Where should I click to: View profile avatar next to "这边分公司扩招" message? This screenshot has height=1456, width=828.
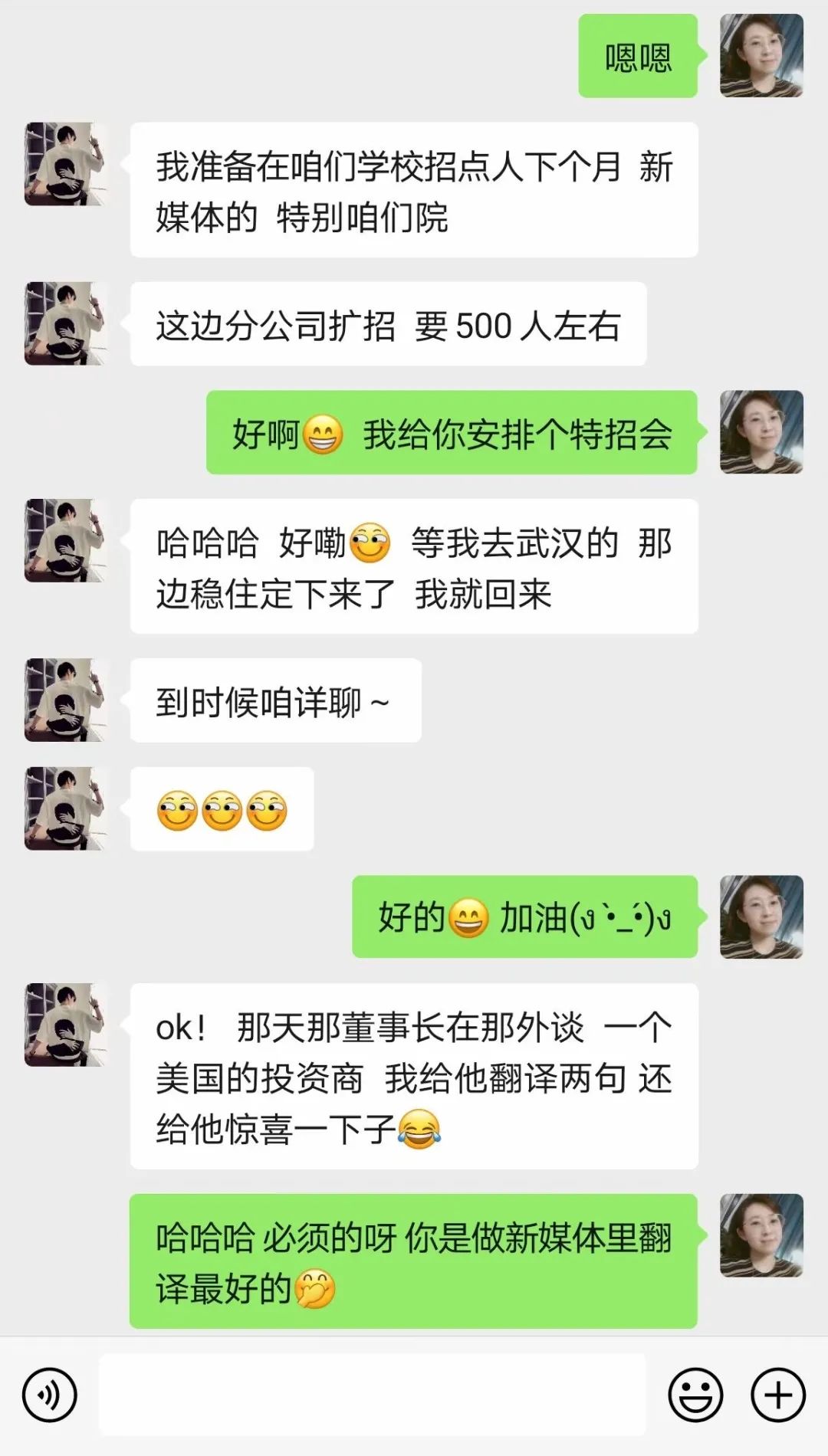click(x=65, y=323)
